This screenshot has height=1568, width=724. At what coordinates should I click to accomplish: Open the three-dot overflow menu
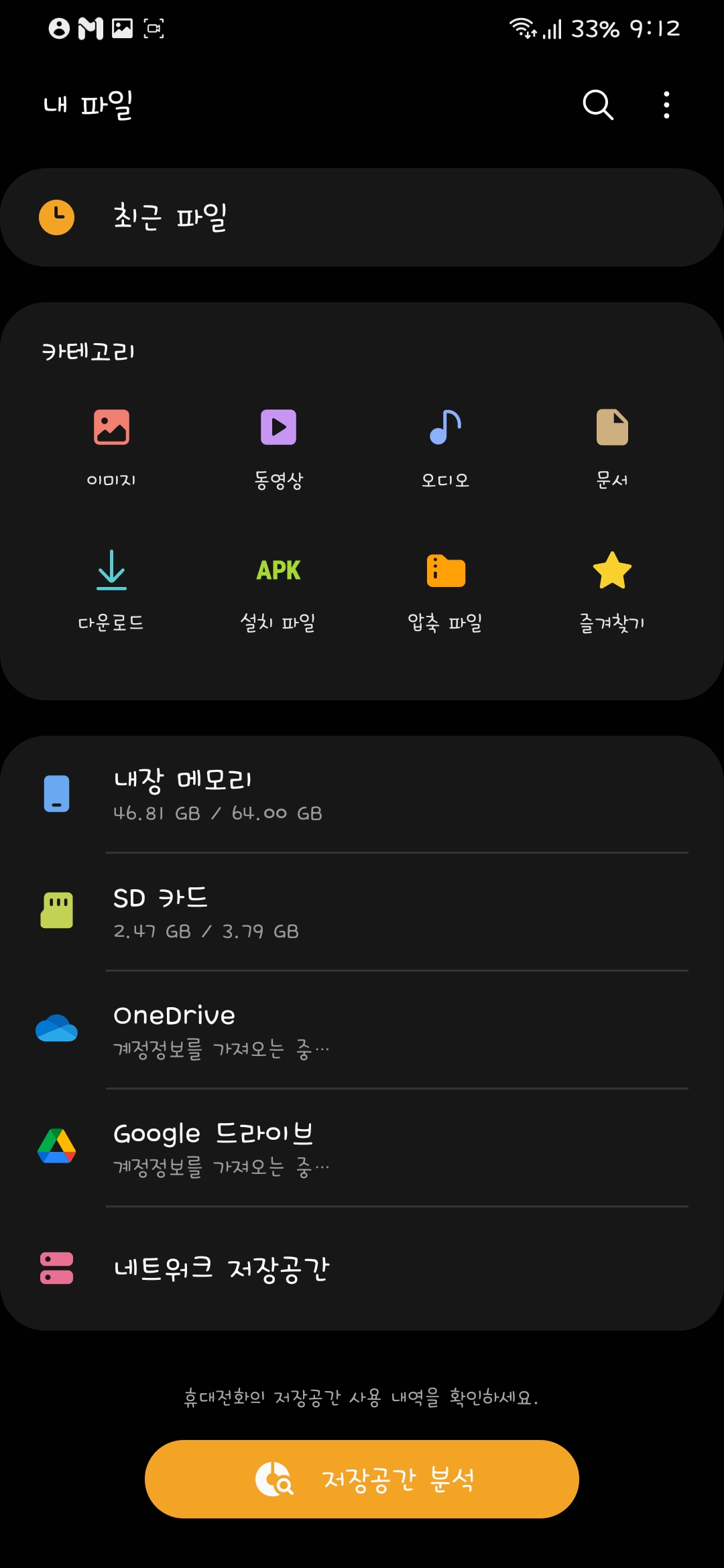666,105
